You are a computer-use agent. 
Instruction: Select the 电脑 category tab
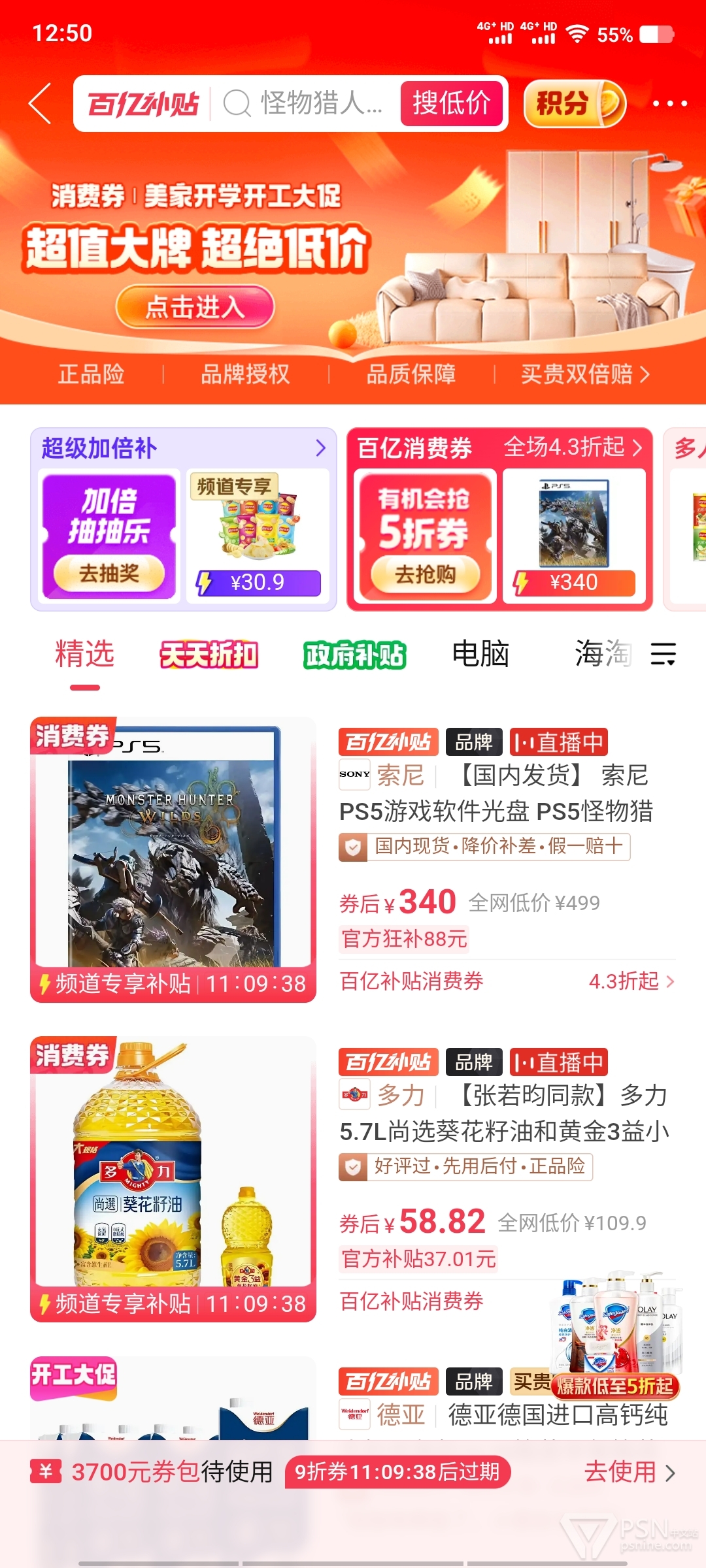pos(480,654)
